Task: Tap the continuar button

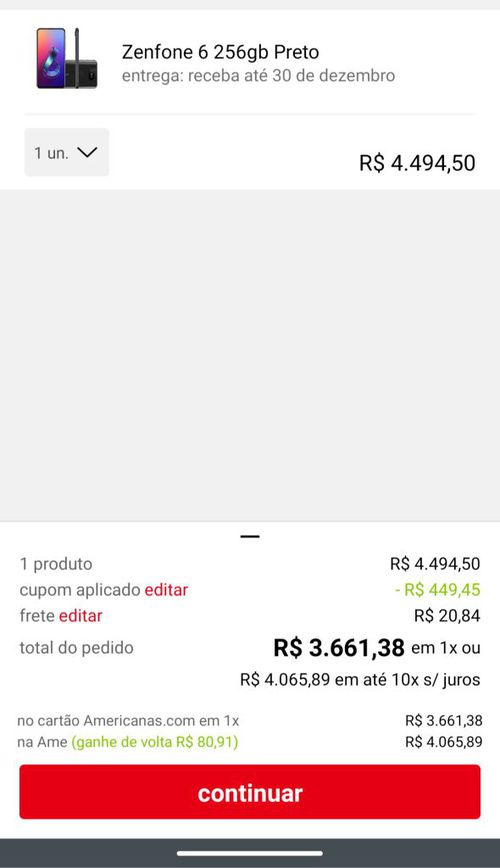Action: (x=250, y=792)
